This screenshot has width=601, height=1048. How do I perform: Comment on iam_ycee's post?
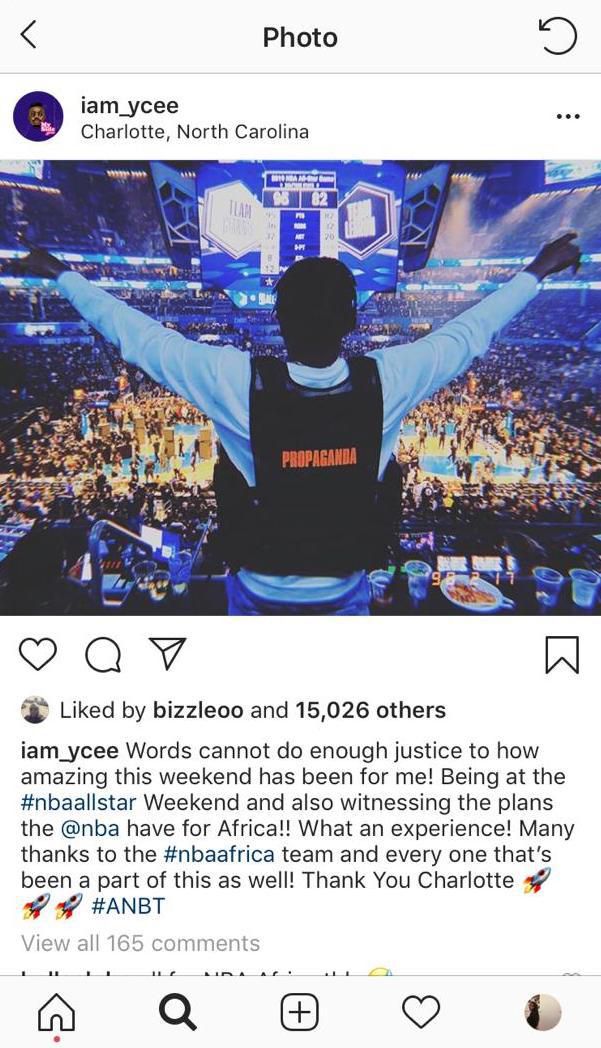pyautogui.click(x=102, y=655)
